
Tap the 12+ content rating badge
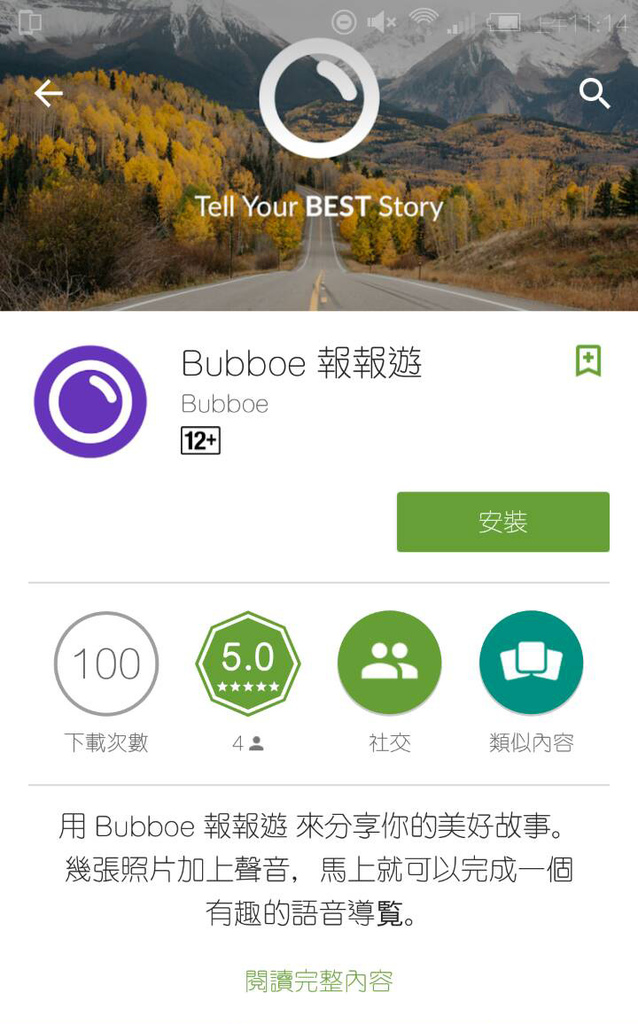point(200,441)
